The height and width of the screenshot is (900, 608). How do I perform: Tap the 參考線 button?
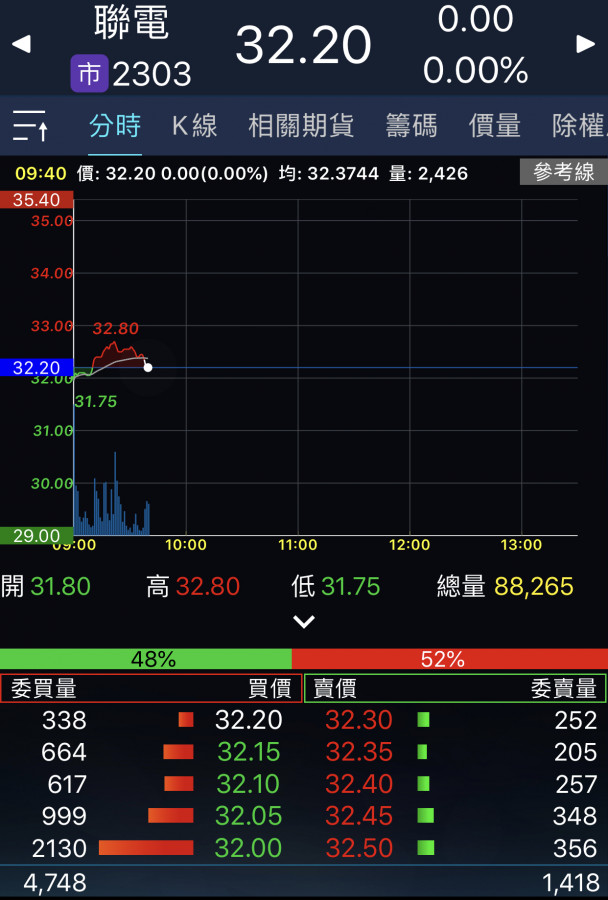[x=563, y=172]
